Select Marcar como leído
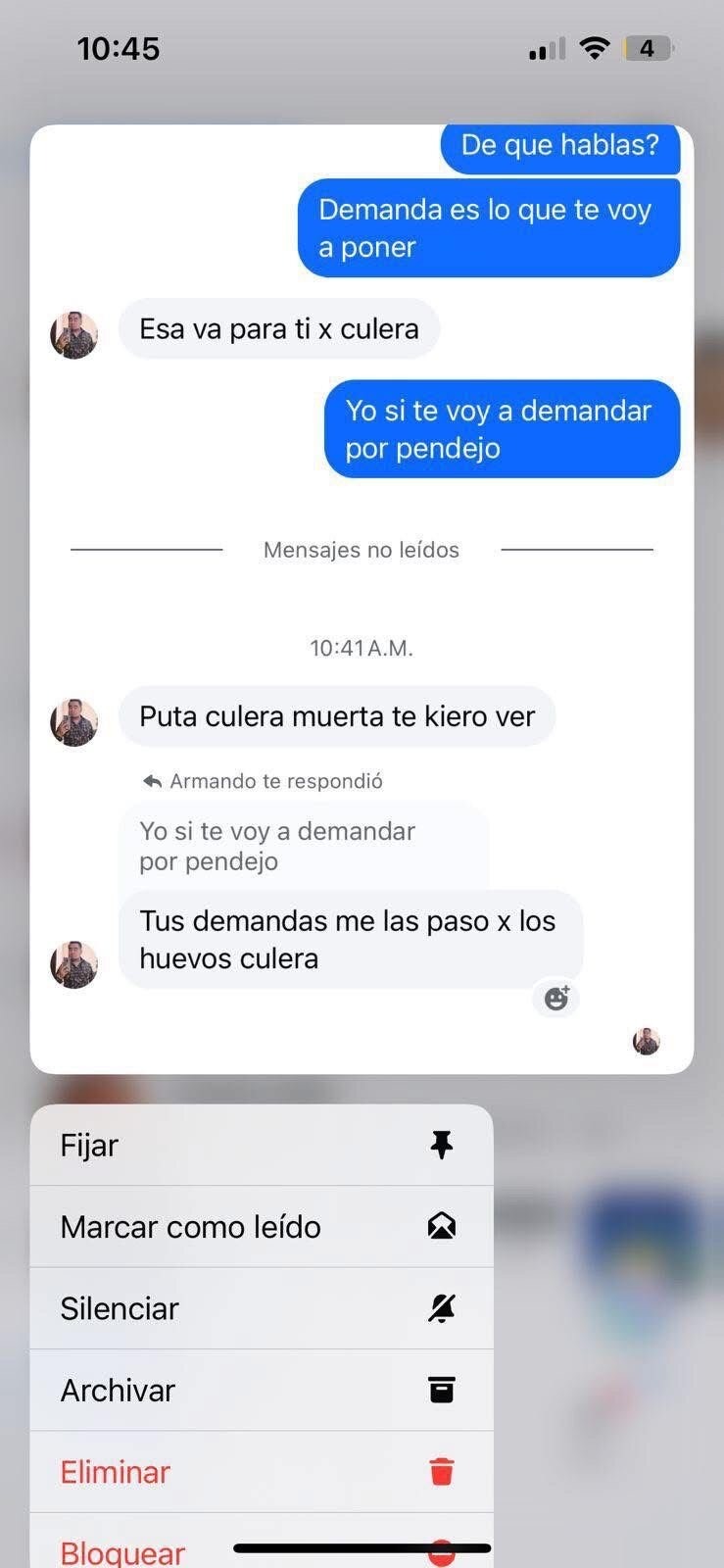 (261, 1226)
